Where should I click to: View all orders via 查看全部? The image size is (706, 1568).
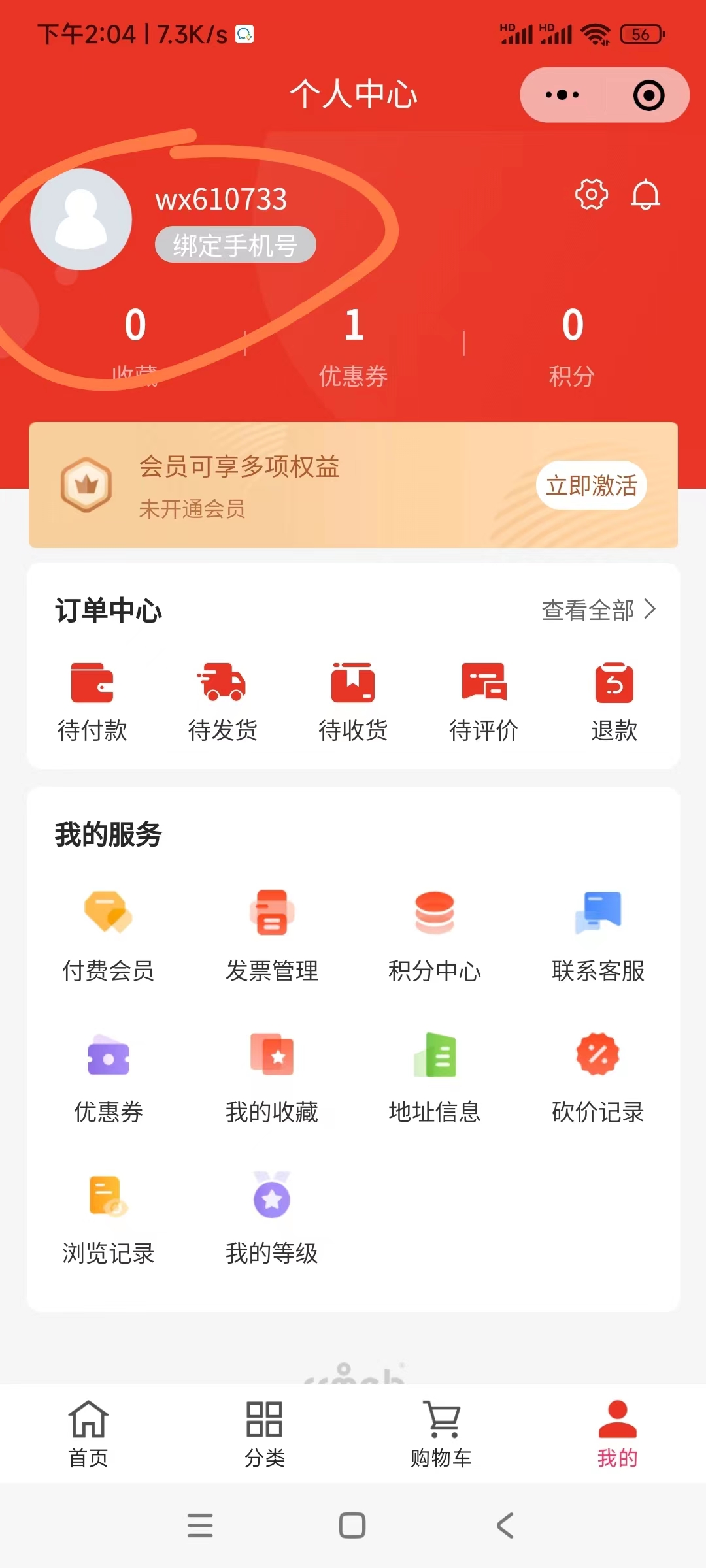coord(598,610)
